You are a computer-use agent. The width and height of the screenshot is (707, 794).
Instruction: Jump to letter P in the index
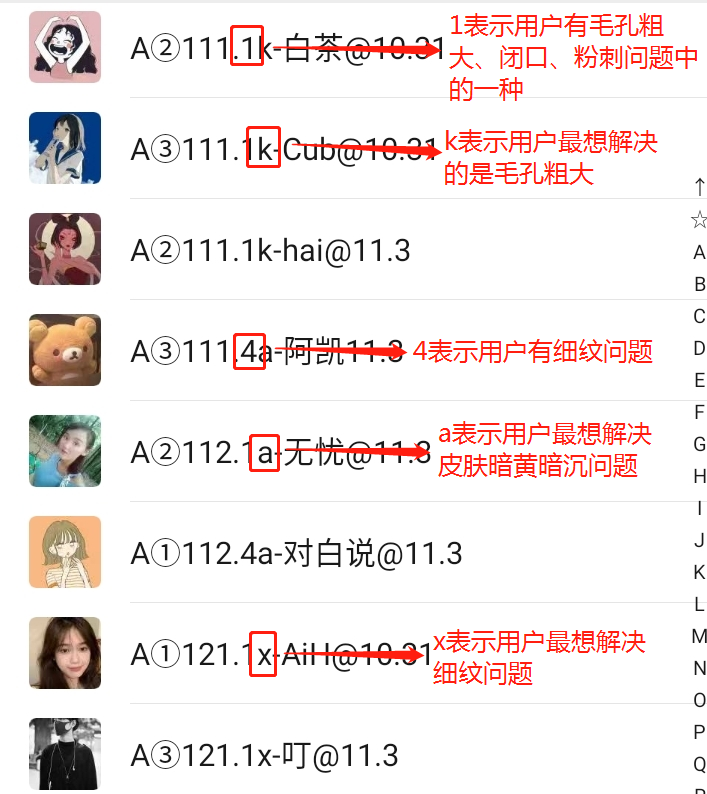[x=699, y=732]
